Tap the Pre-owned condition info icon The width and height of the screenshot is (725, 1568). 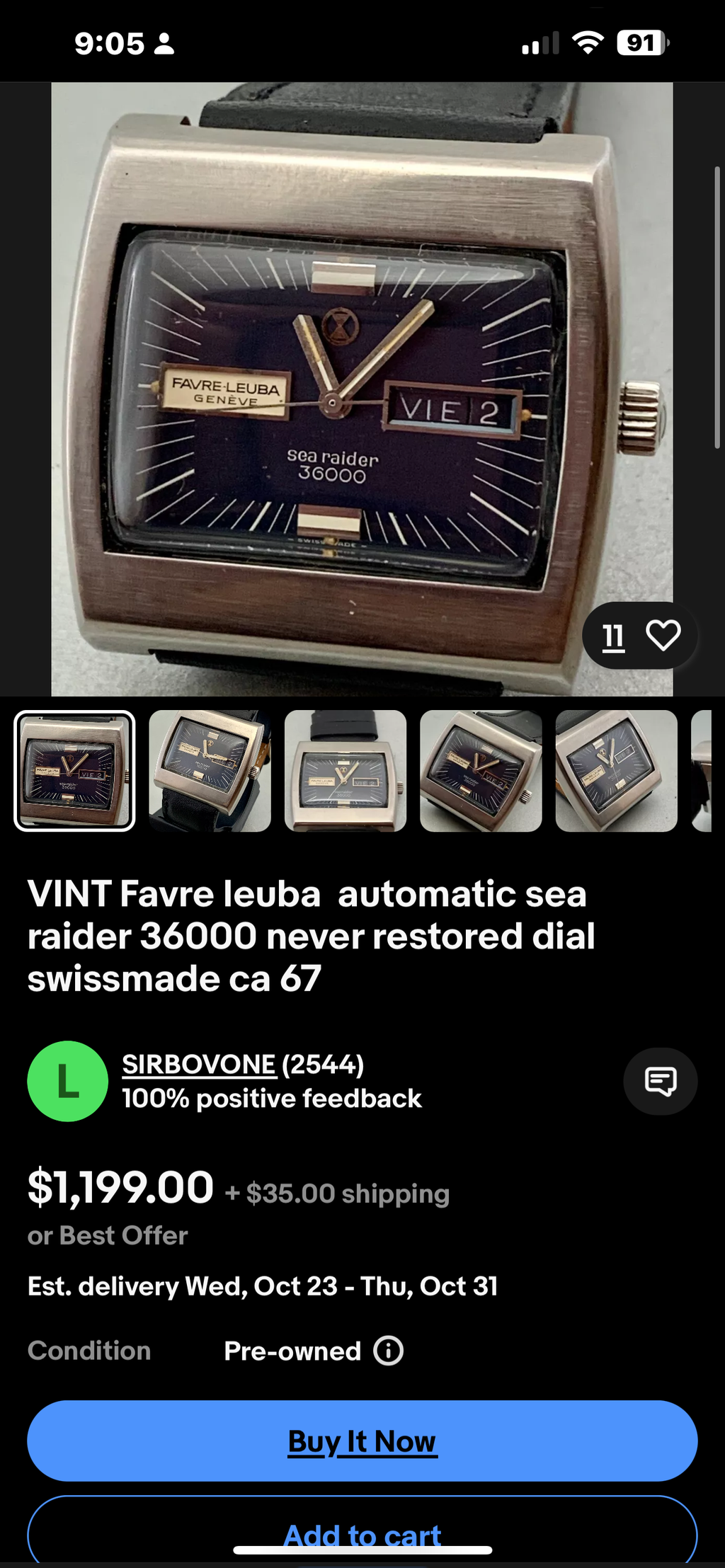pos(387,1351)
